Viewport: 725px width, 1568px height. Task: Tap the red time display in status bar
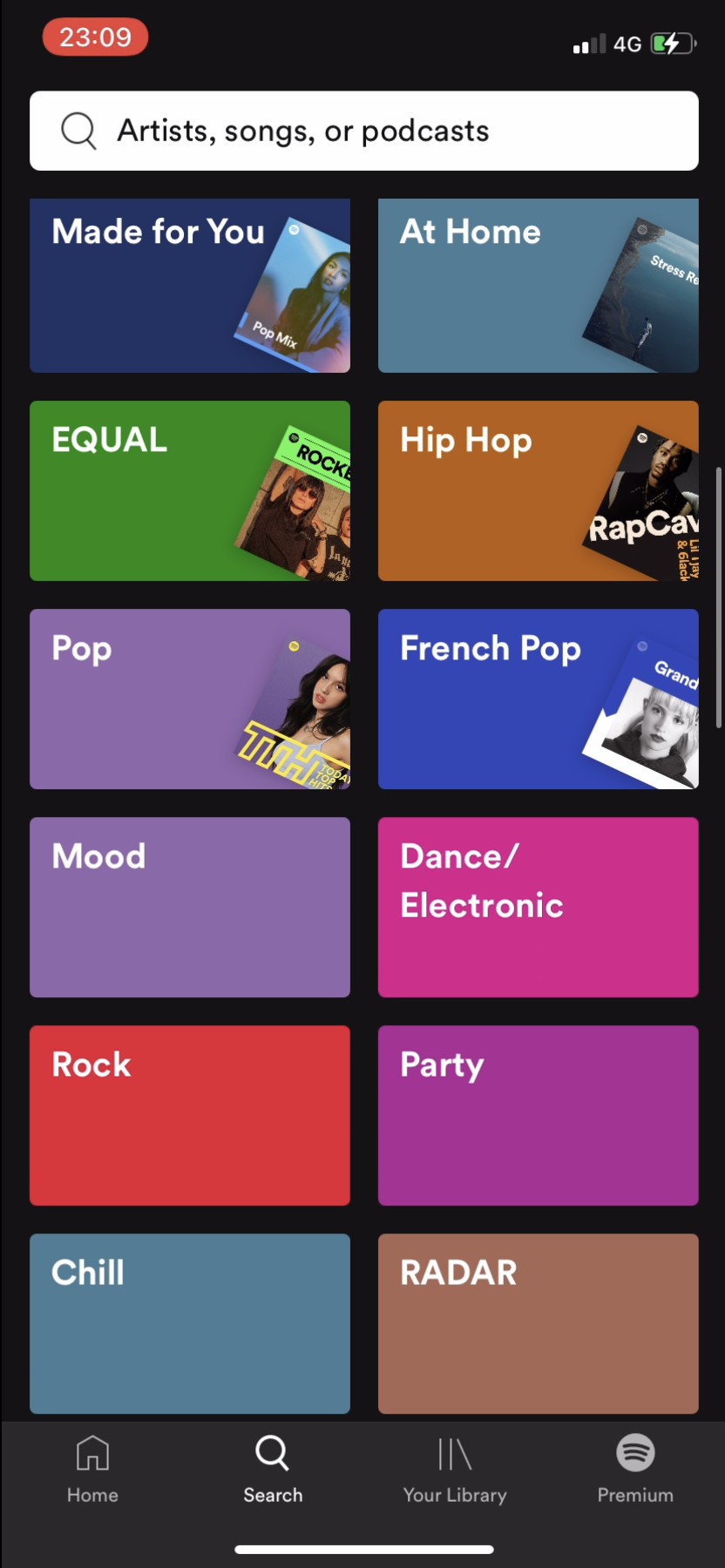[94, 37]
